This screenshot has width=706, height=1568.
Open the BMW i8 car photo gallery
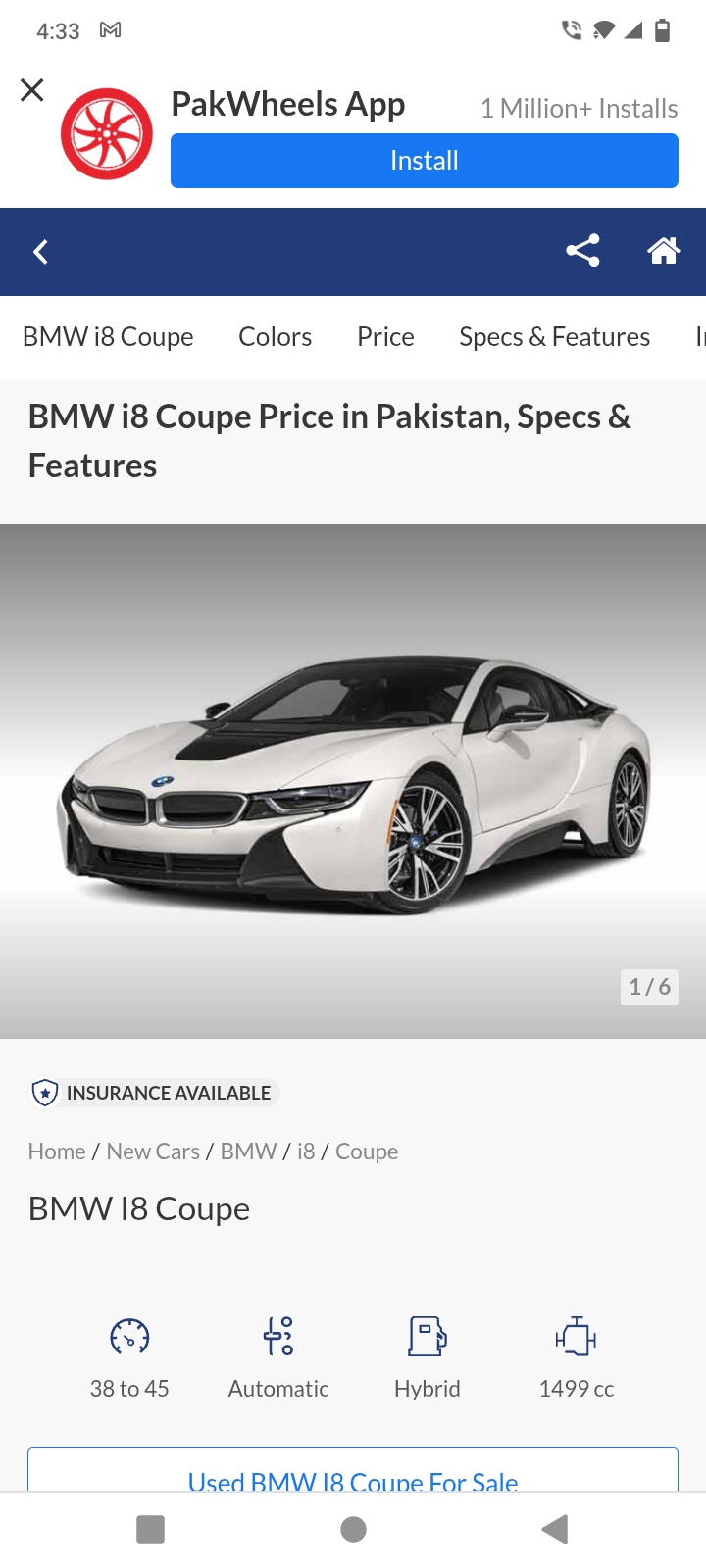point(353,781)
